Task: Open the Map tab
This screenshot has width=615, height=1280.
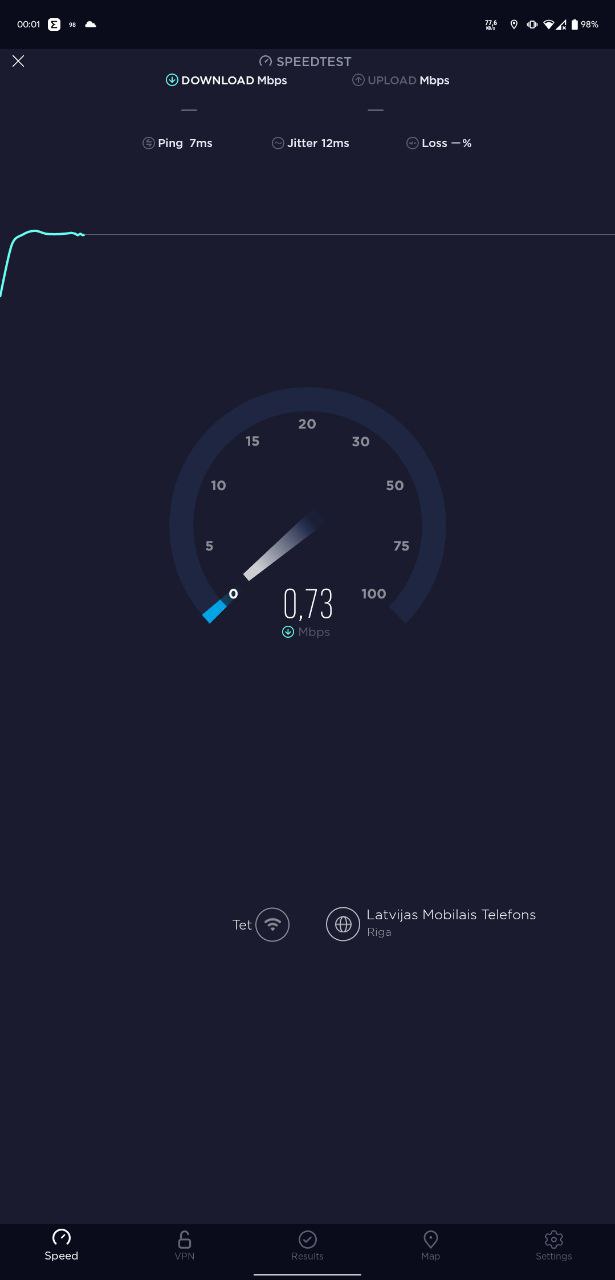Action: pos(430,1245)
